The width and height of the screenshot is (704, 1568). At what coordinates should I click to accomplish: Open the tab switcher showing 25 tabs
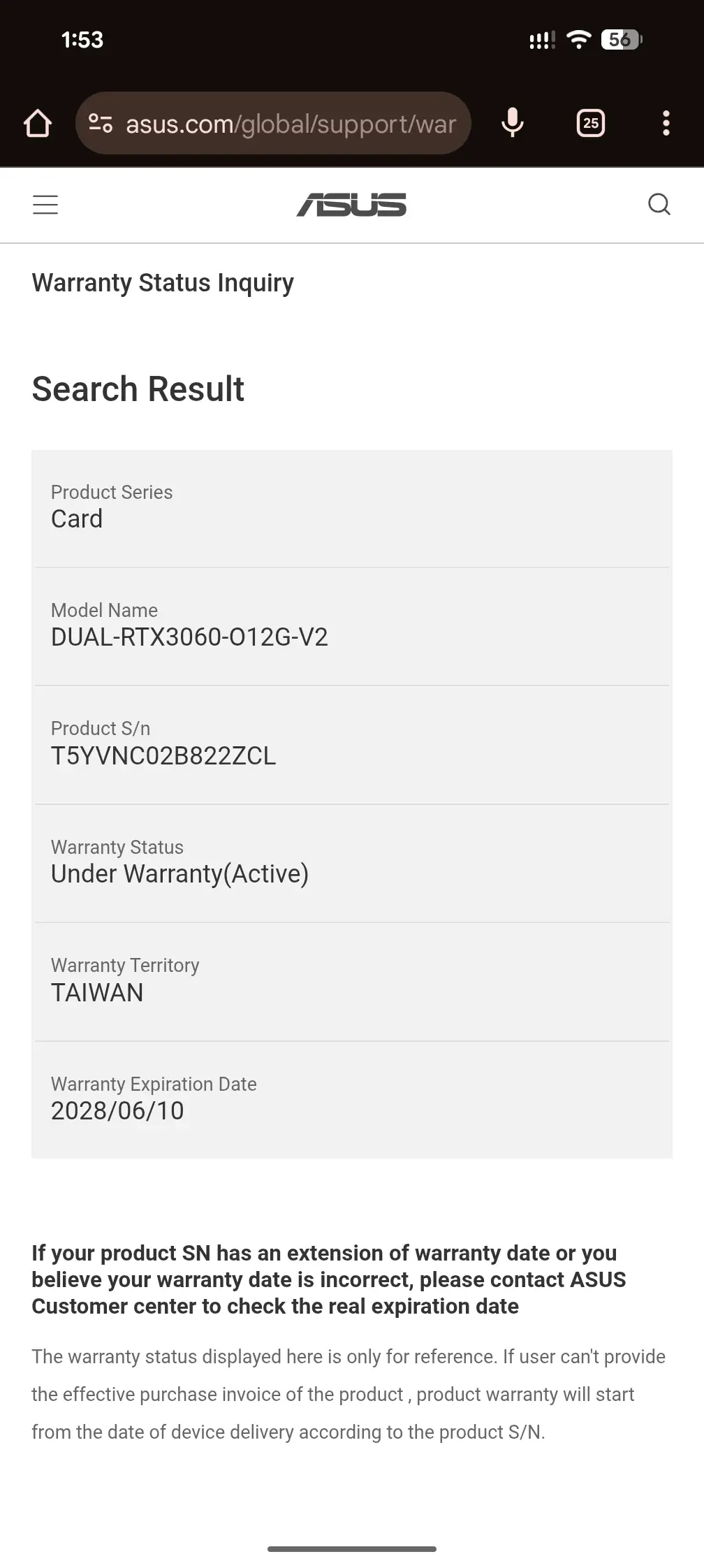(x=590, y=124)
